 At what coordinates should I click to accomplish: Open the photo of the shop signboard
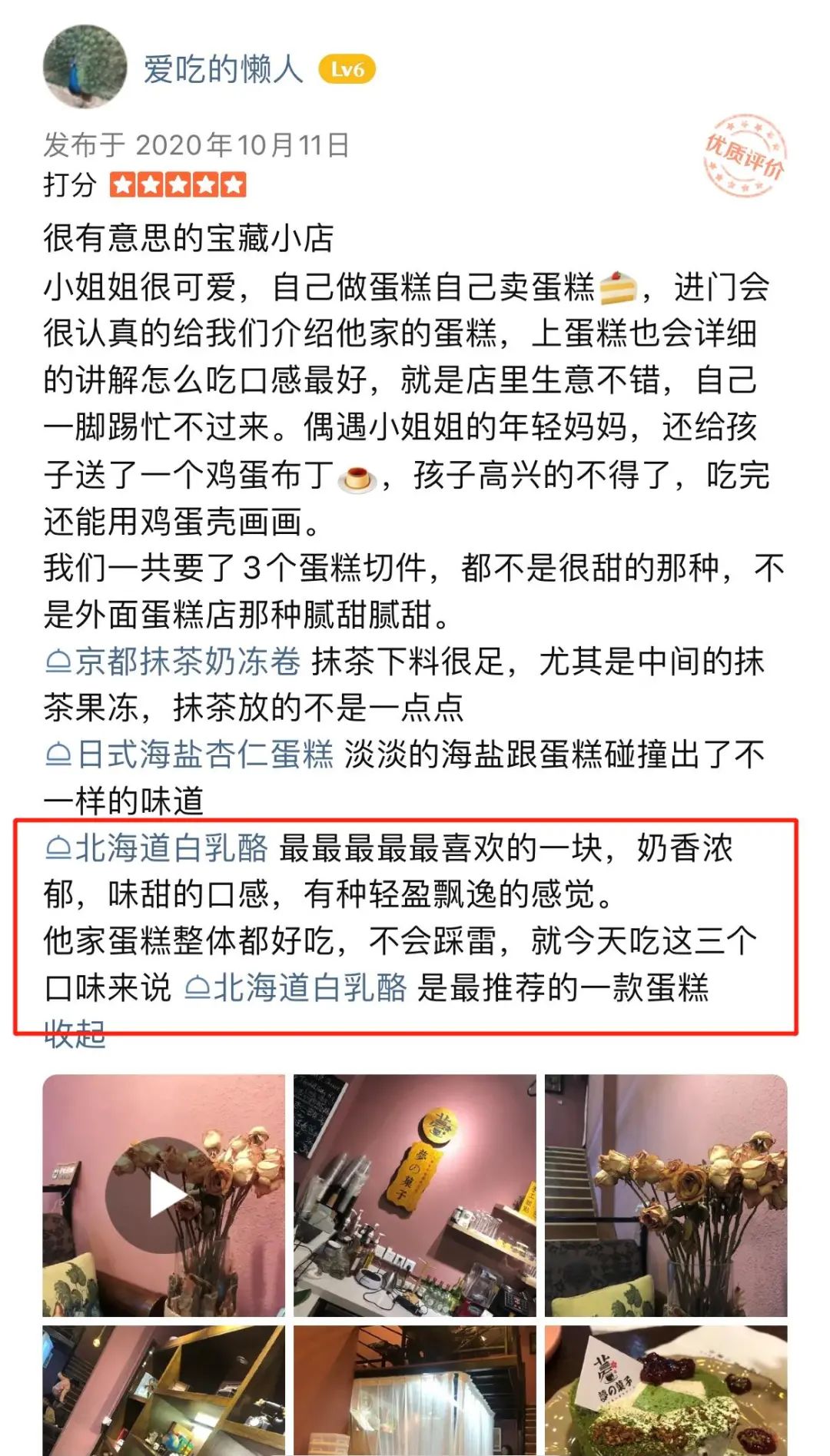[415, 1196]
